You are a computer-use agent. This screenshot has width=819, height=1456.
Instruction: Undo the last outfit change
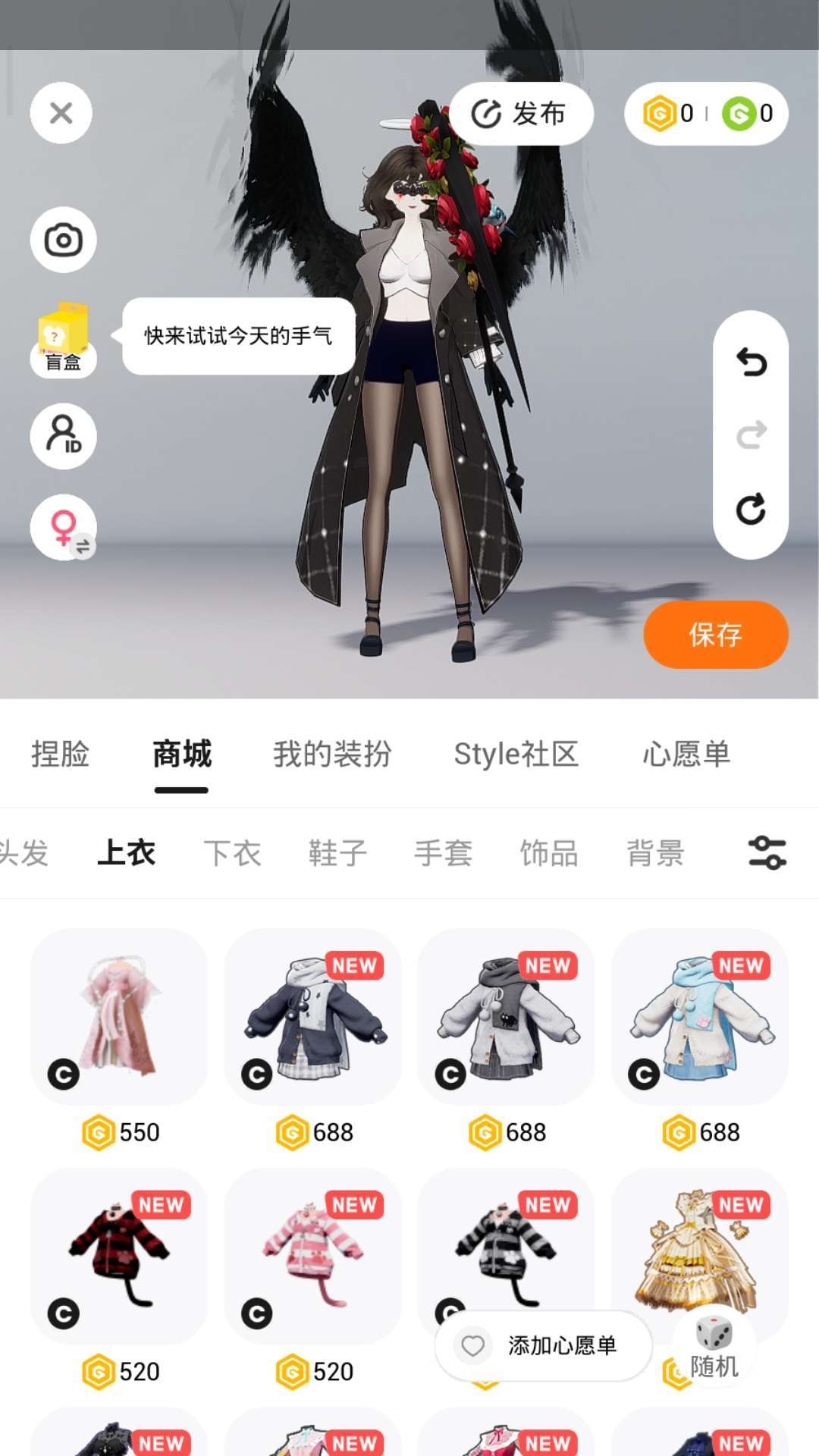pyautogui.click(x=751, y=362)
